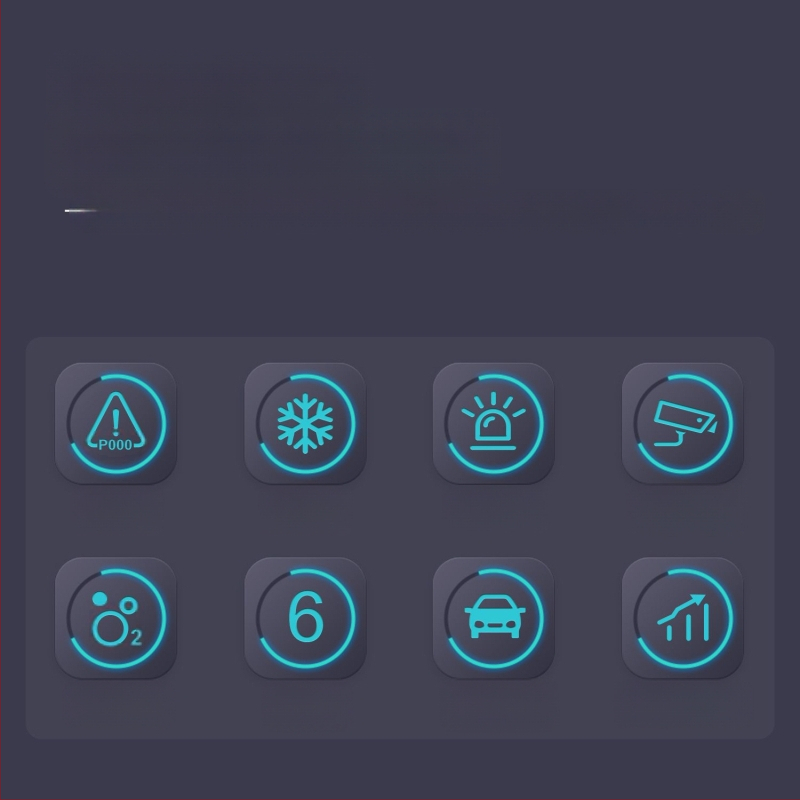Open the security camera tile
Image resolution: width=800 pixels, height=800 pixels.
tap(682, 423)
